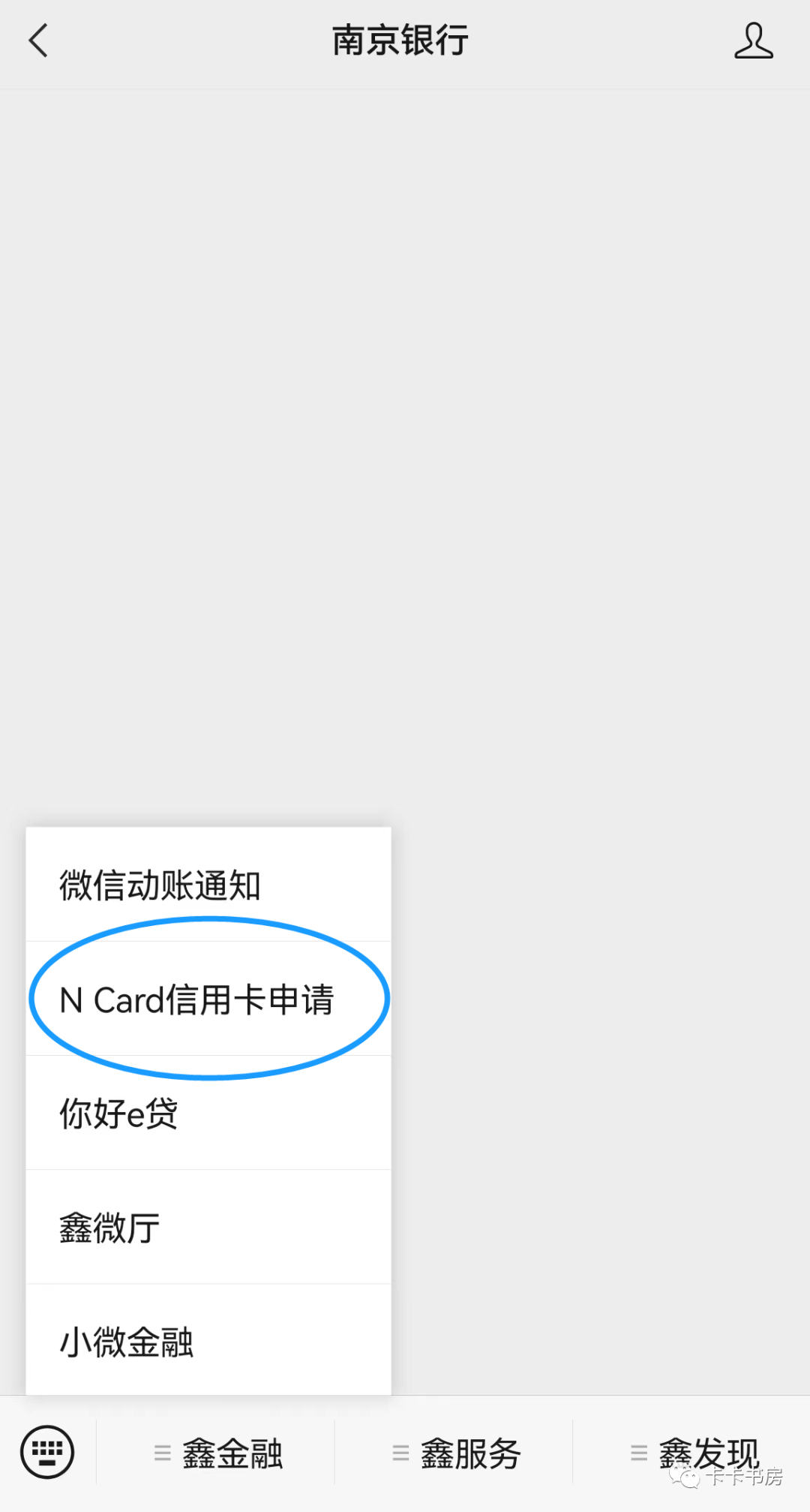Open the account profile icon

(x=753, y=41)
